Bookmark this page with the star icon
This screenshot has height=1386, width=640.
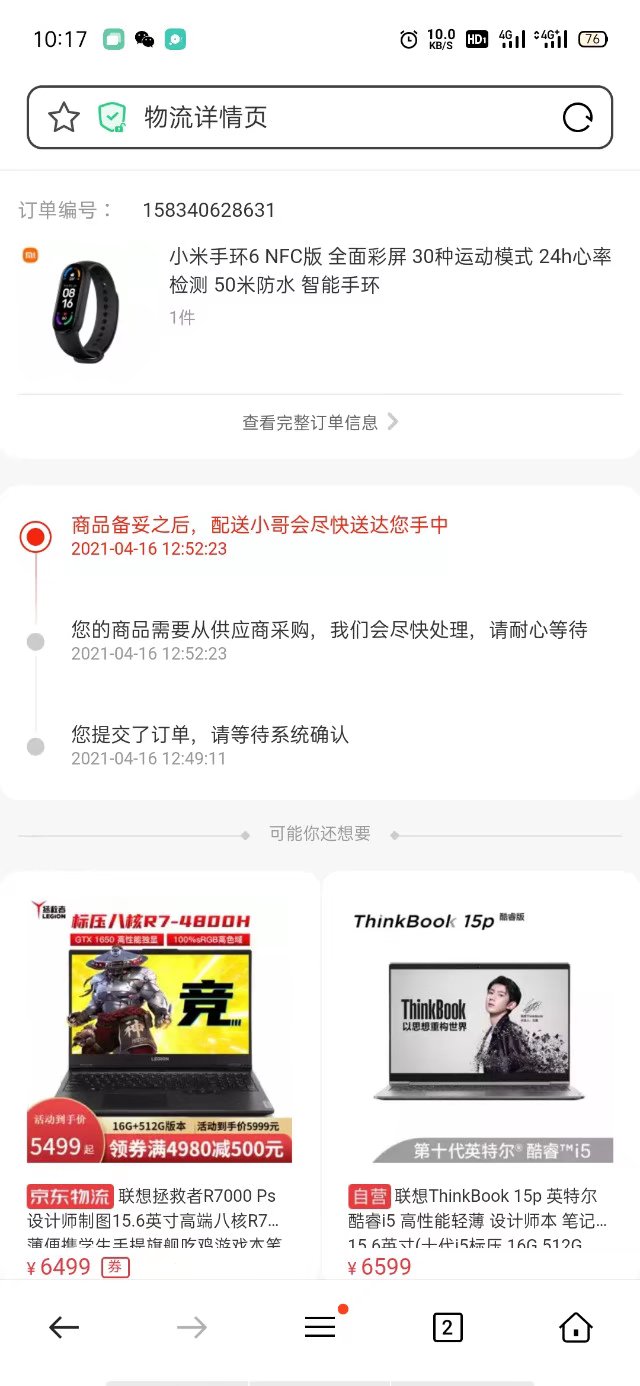64,118
